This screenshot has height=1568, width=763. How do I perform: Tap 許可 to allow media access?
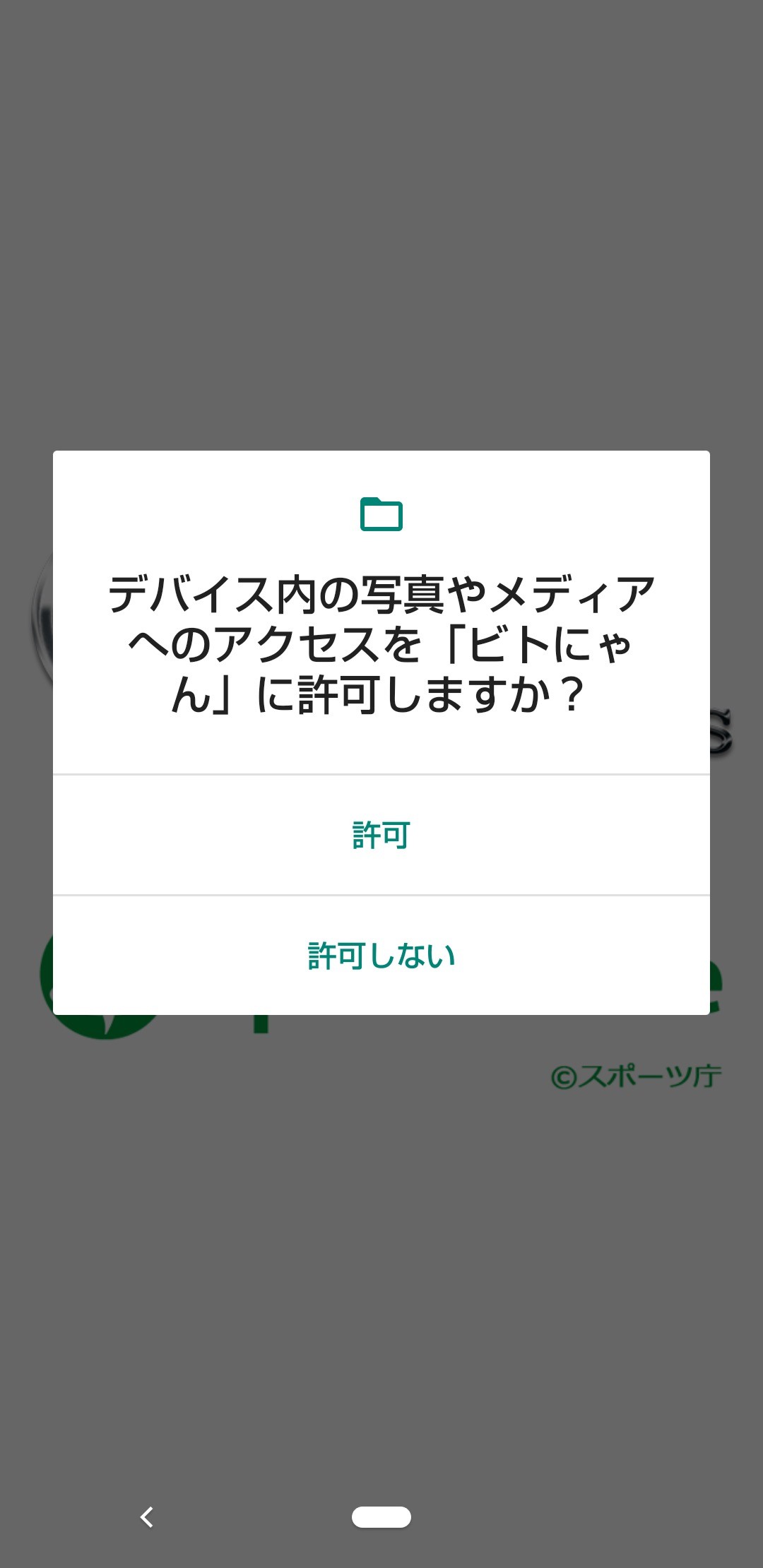(381, 835)
